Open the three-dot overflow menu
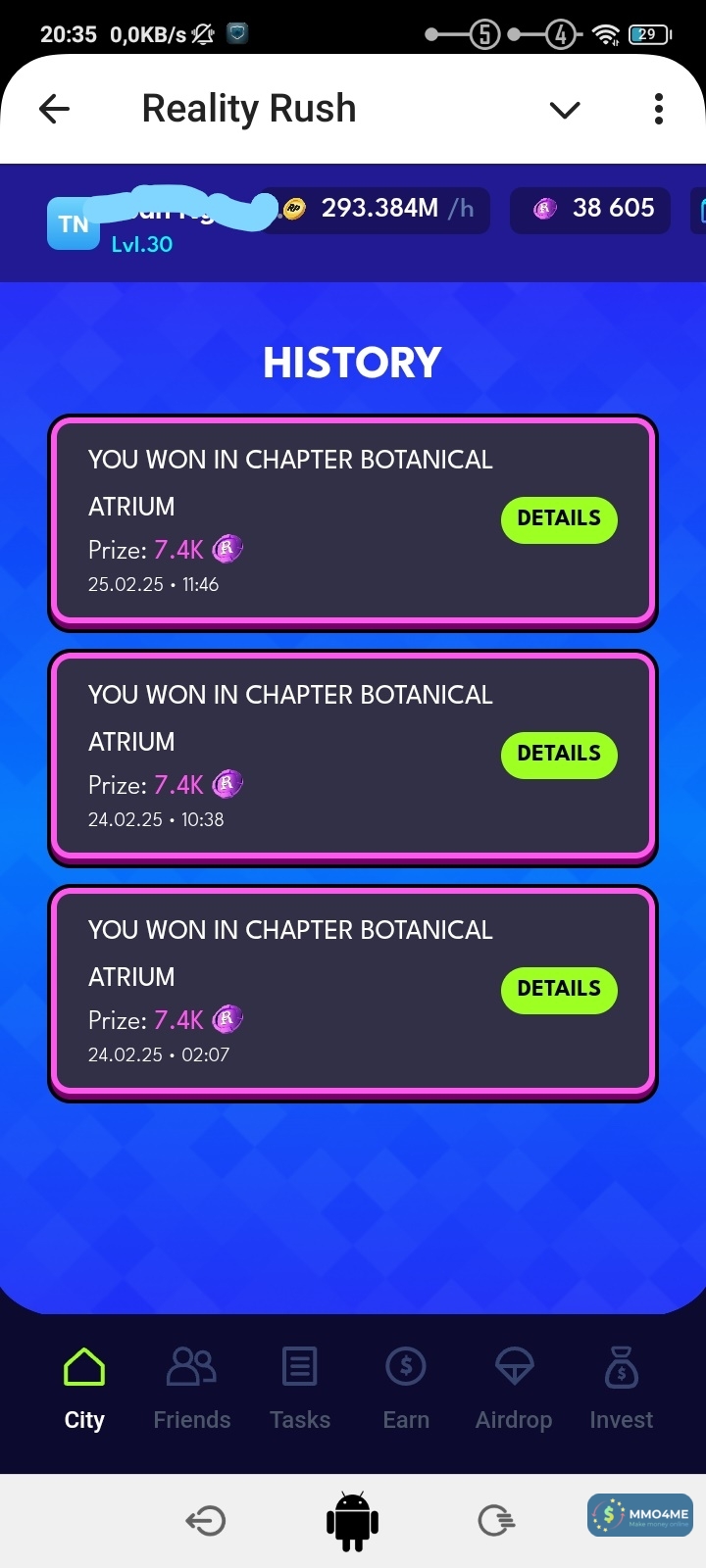This screenshot has width=706, height=1568. click(x=659, y=109)
